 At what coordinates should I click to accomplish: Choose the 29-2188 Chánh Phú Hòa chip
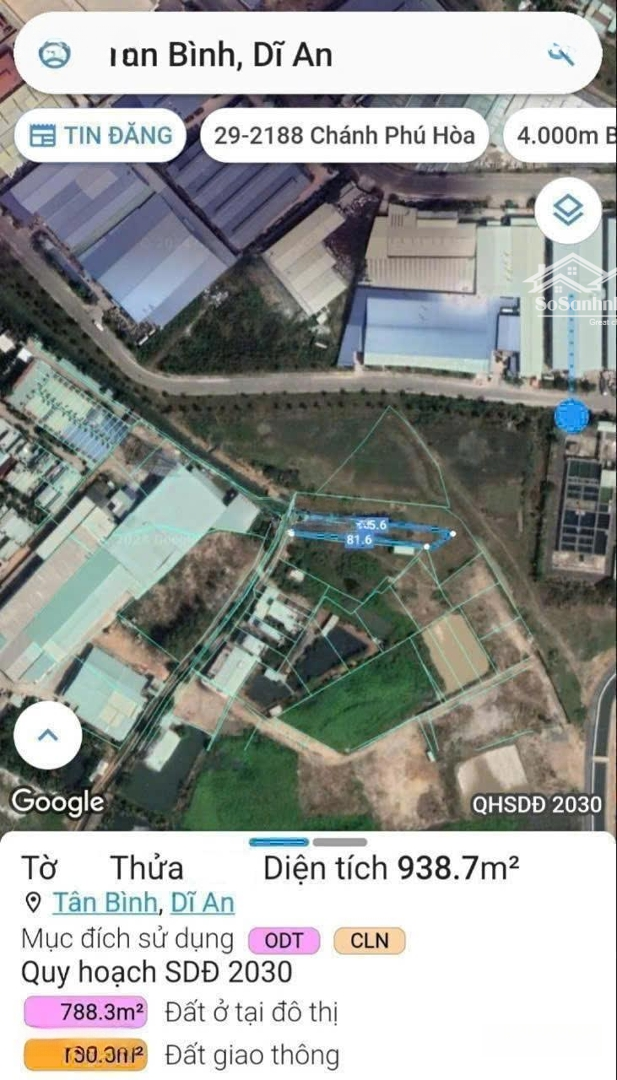coord(344,135)
